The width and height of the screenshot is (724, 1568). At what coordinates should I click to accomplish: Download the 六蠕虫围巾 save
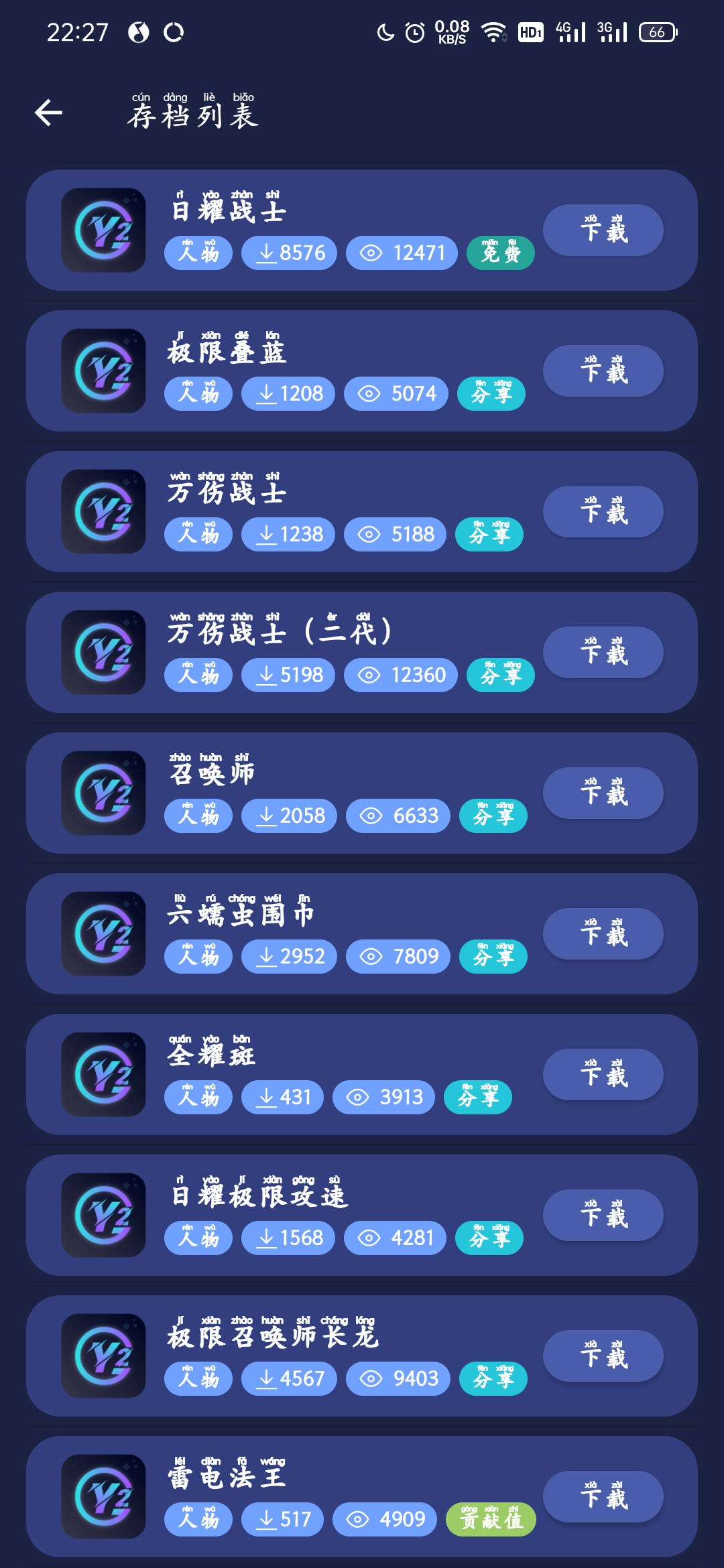click(603, 934)
